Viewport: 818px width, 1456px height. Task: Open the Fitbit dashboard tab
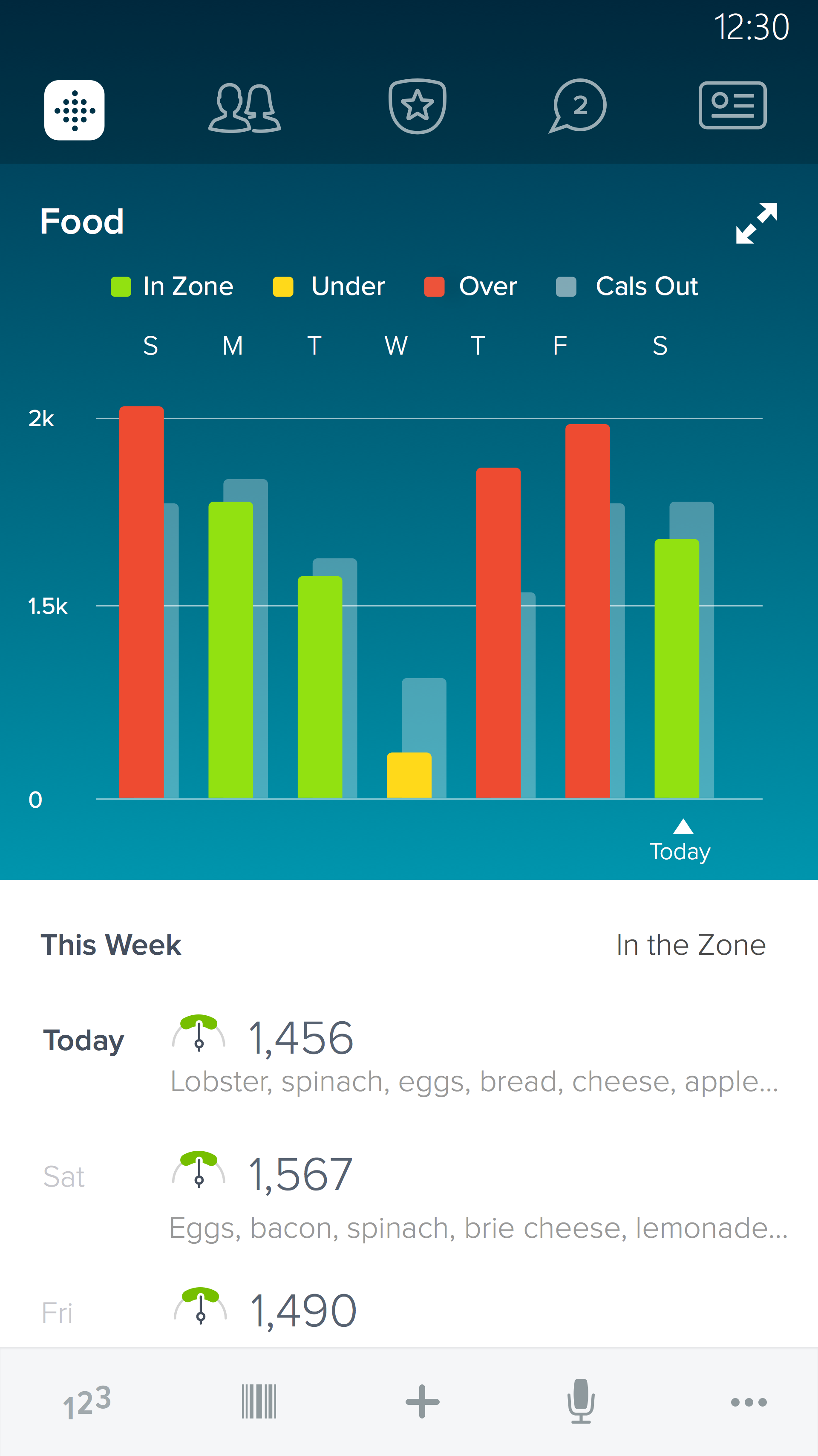point(75,110)
